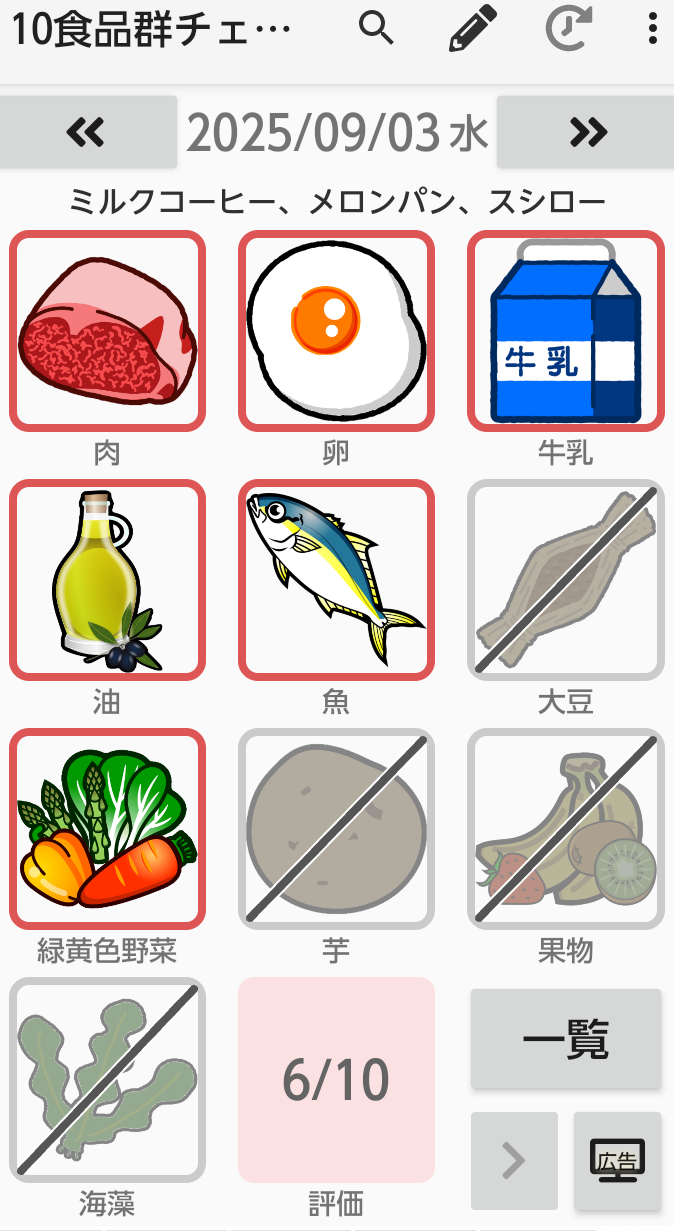Tap the right chevron button

click(x=514, y=1161)
